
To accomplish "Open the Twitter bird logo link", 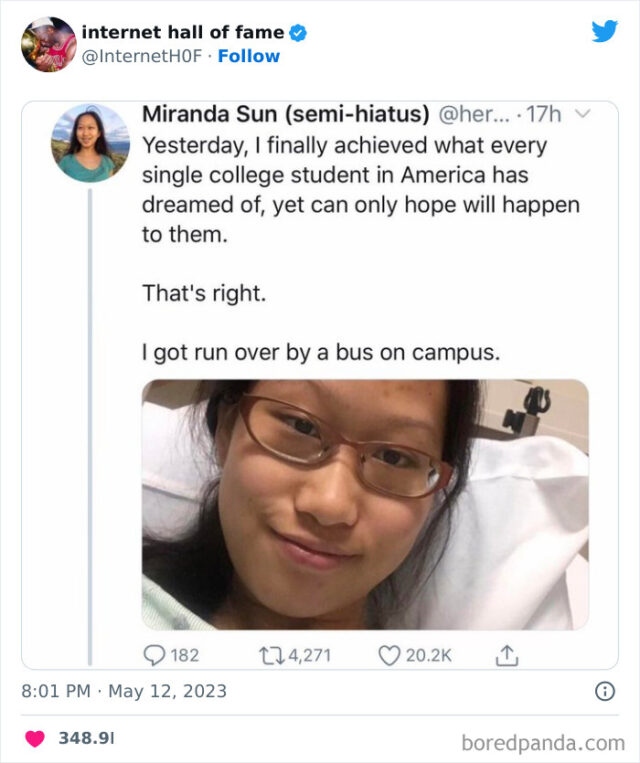I will point(604,31).
